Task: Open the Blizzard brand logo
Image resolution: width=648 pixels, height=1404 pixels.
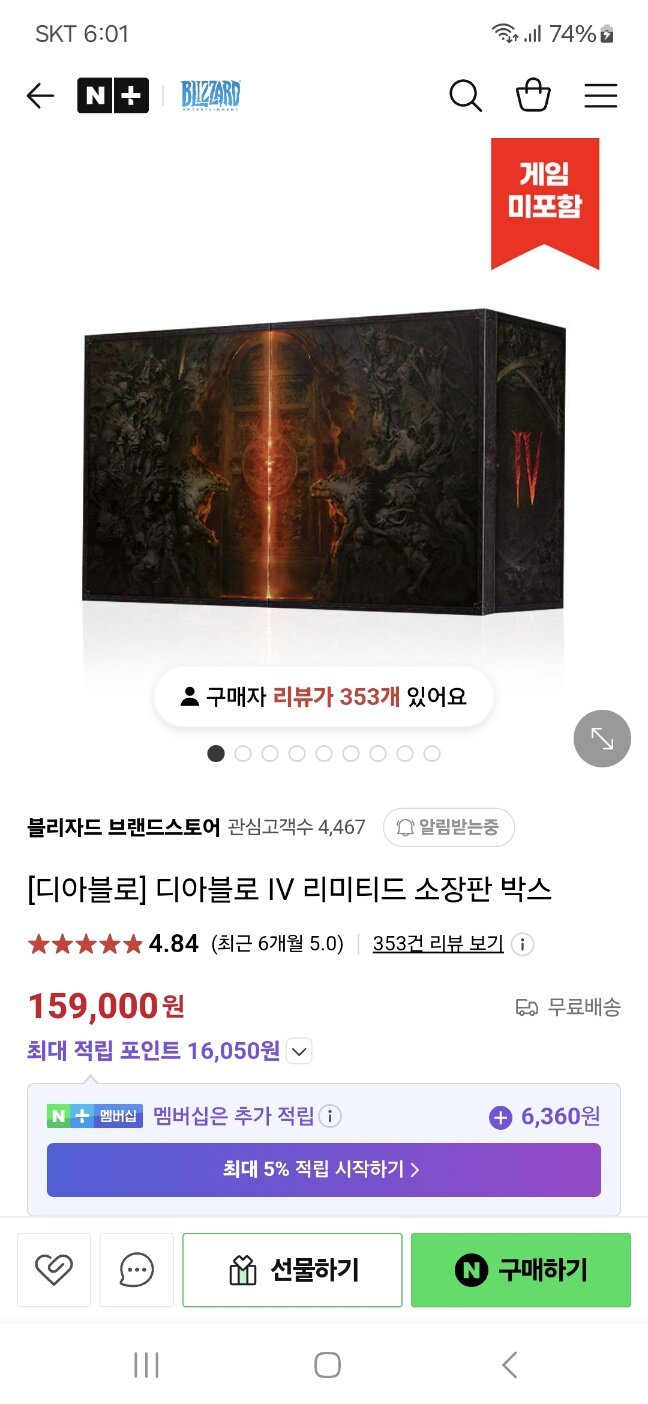Action: click(211, 96)
